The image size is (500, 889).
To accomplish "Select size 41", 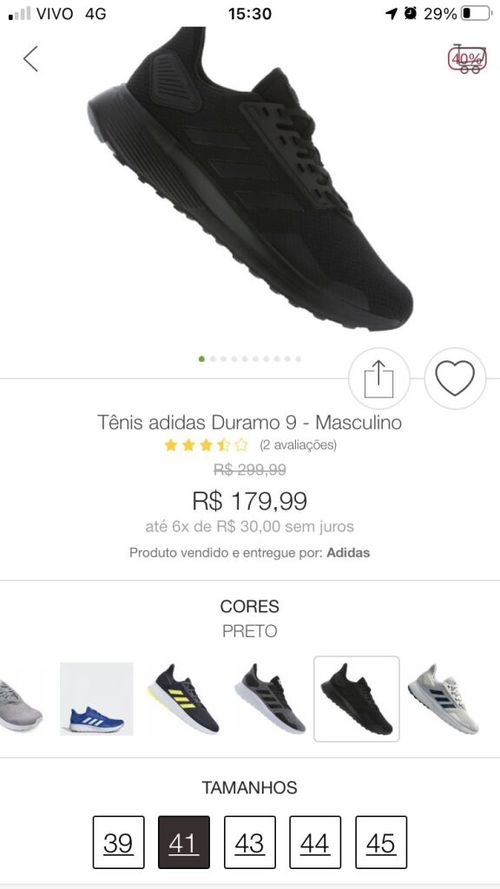I will click(184, 842).
